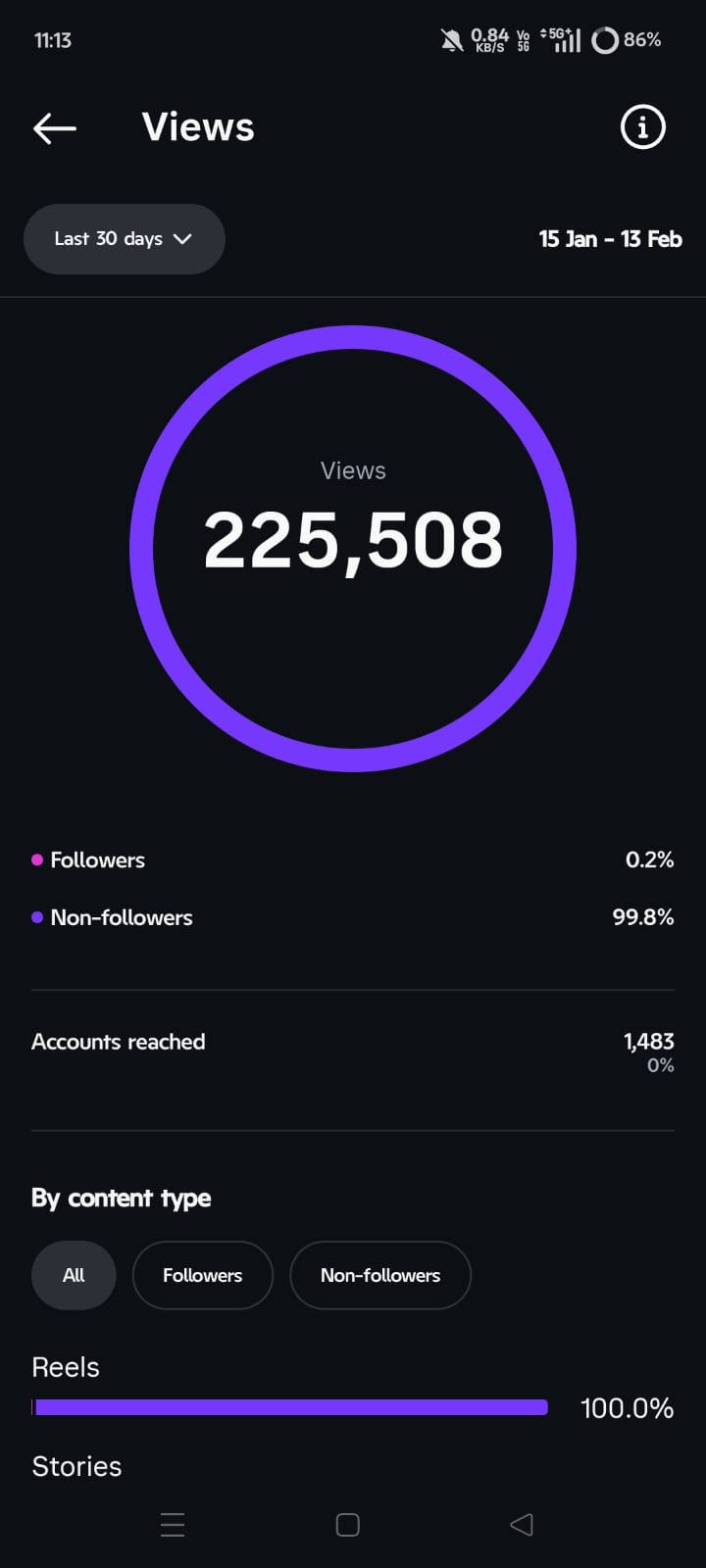Go back from the Views screen
Viewport: 706px width, 1568px height.
click(55, 127)
